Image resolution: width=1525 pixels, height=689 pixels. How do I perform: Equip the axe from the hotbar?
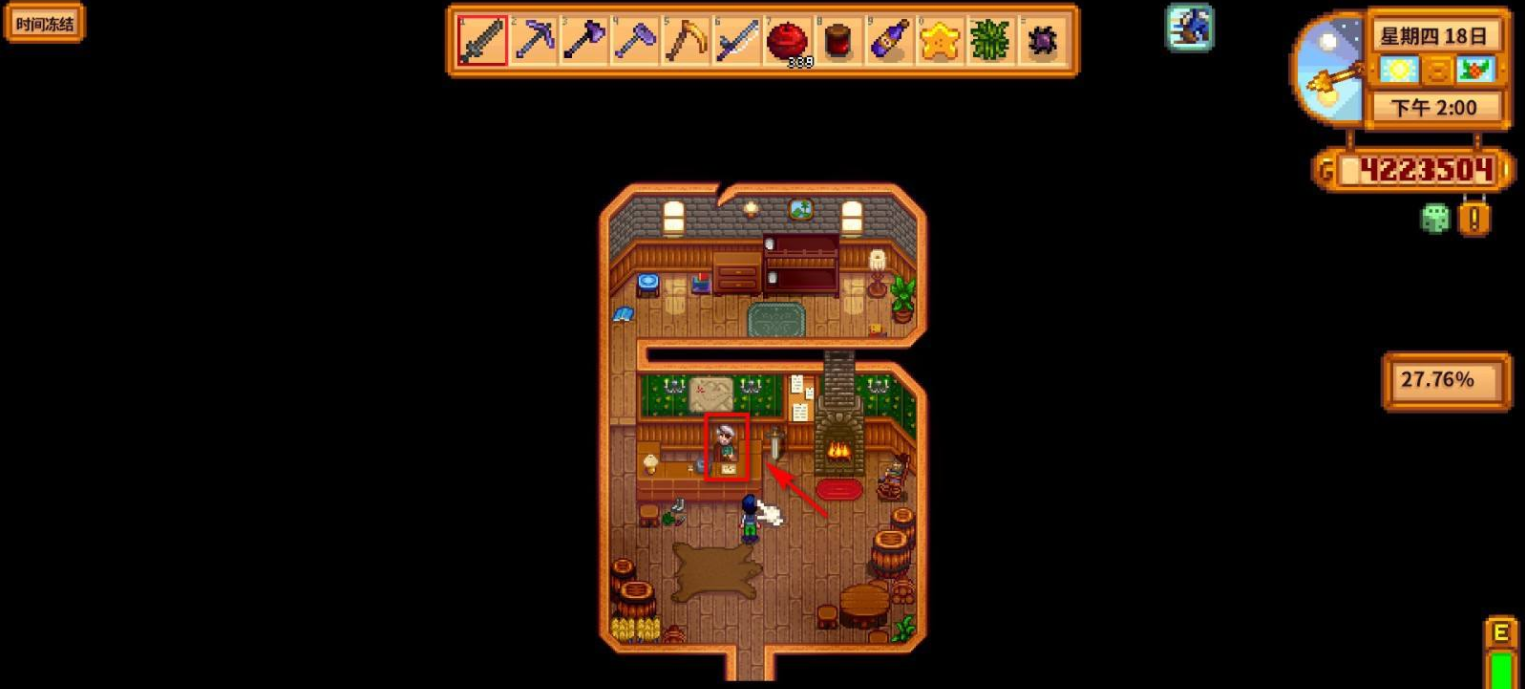click(584, 41)
